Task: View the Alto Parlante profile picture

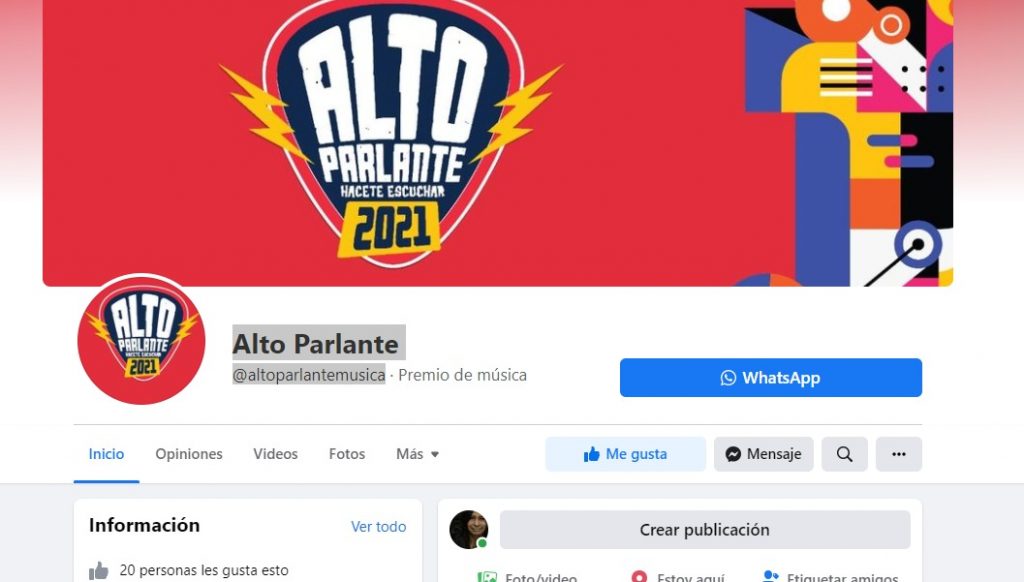Action: (141, 340)
